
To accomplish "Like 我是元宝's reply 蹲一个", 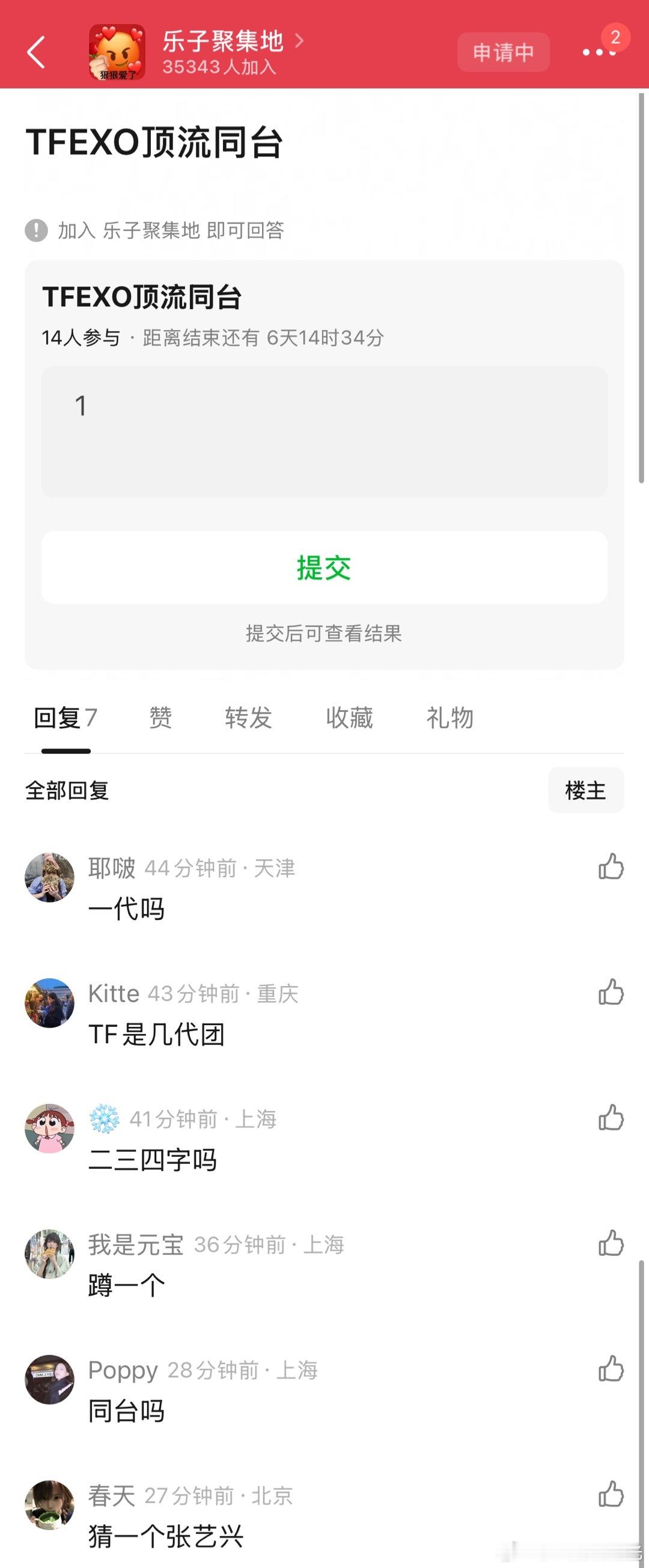I will click(x=611, y=1243).
